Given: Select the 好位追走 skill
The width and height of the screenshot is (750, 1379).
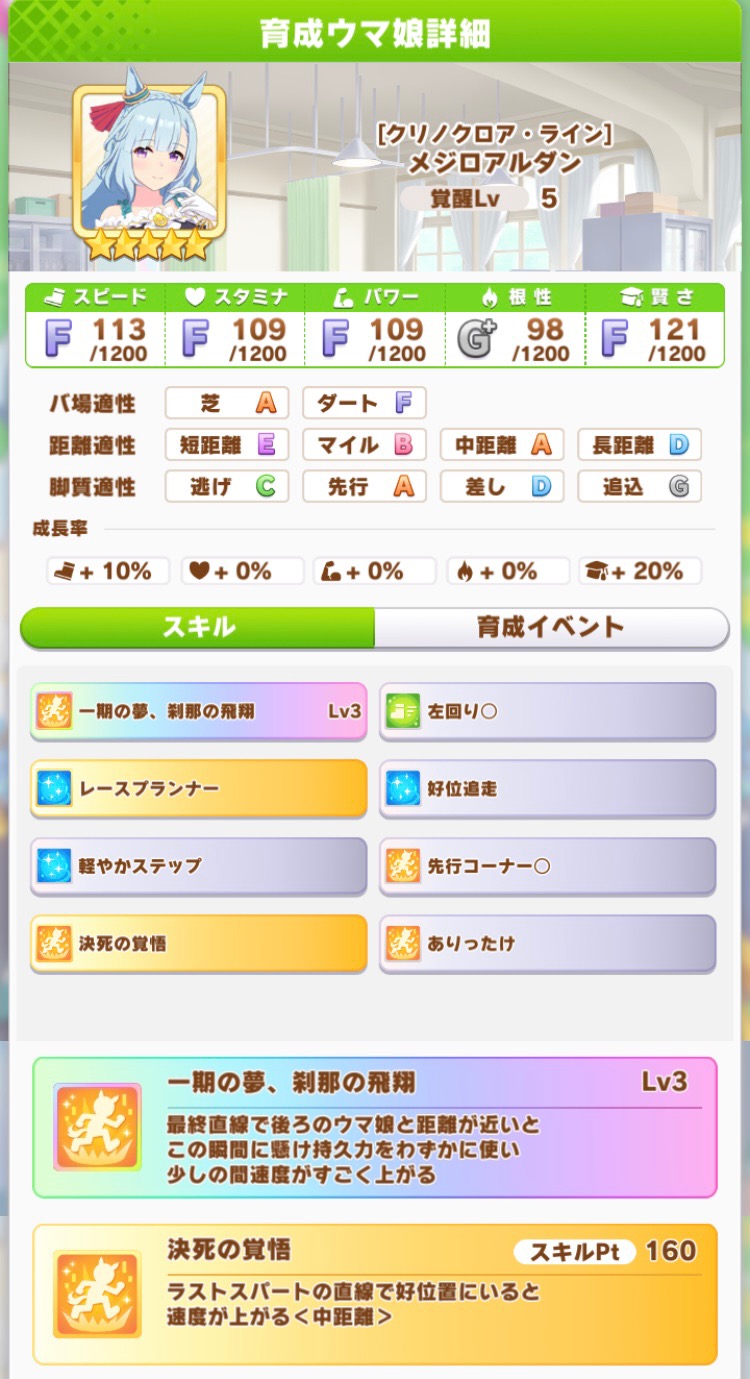Looking at the screenshot, I should pyautogui.click(x=547, y=789).
